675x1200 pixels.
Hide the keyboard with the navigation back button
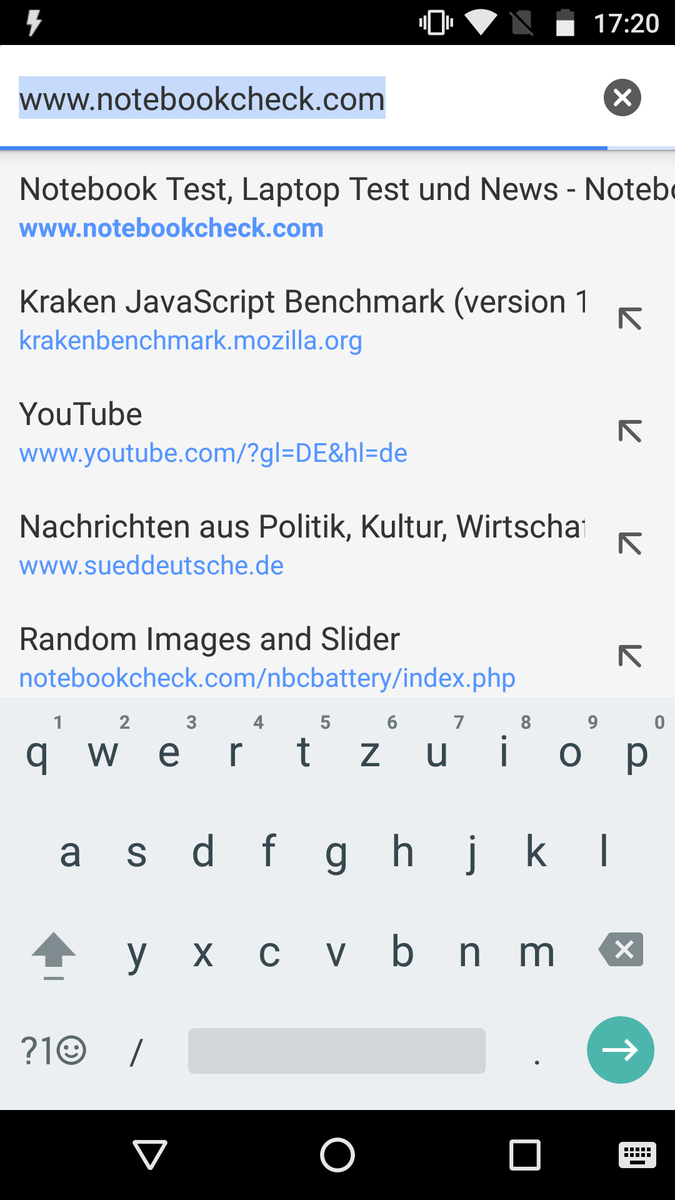[150, 1156]
